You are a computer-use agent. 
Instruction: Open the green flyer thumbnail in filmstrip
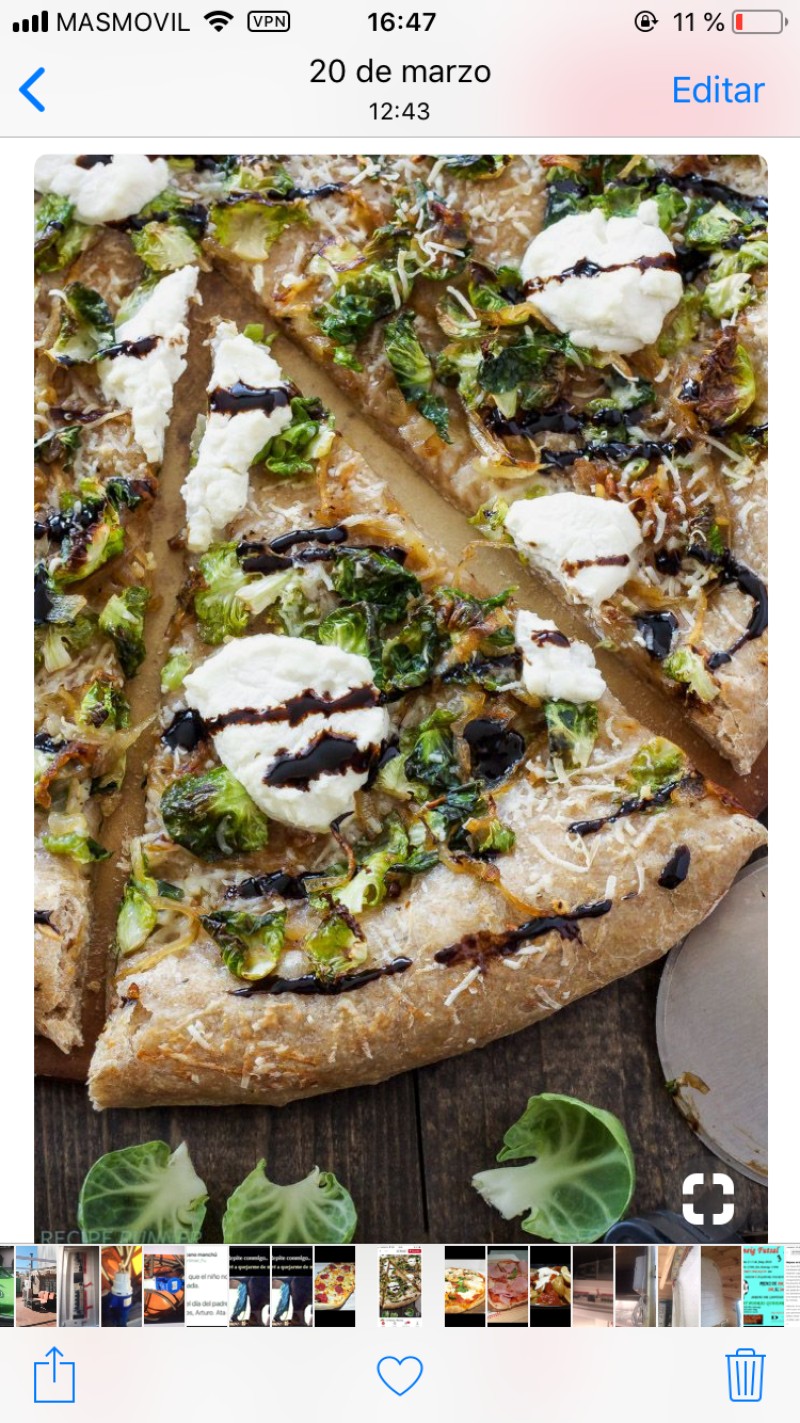tap(762, 1285)
